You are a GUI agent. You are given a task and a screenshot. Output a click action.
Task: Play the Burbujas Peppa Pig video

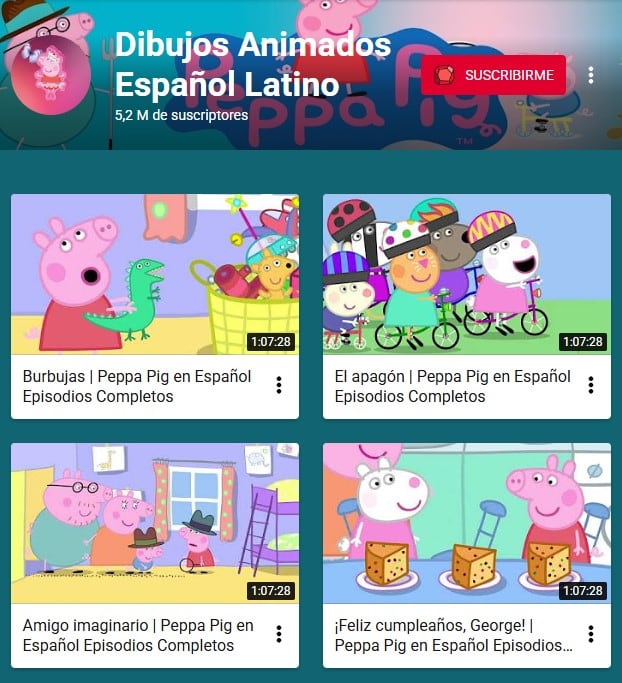point(154,274)
